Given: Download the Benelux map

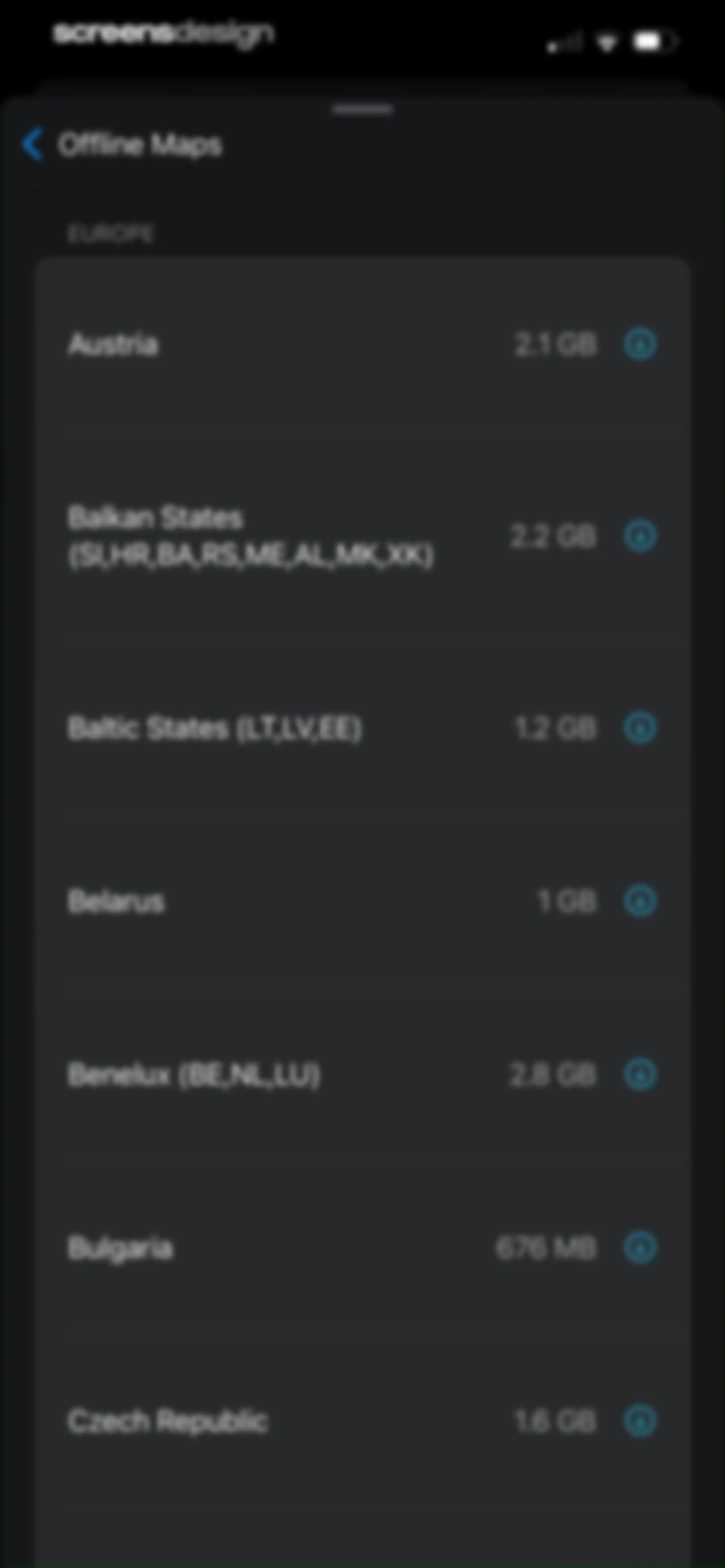Looking at the screenshot, I should pos(640,1074).
